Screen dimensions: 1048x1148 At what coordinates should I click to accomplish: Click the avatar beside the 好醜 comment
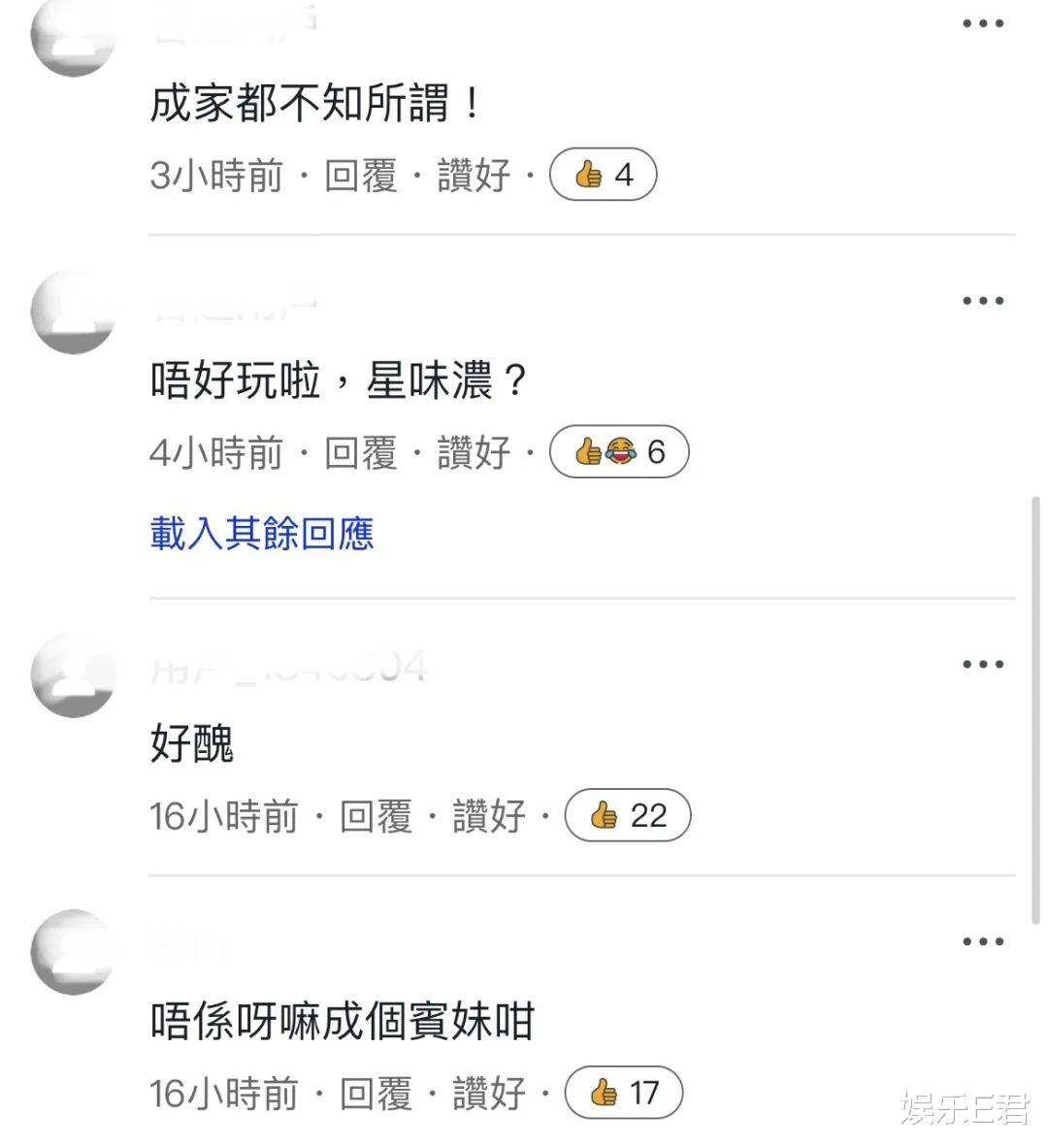tap(73, 673)
